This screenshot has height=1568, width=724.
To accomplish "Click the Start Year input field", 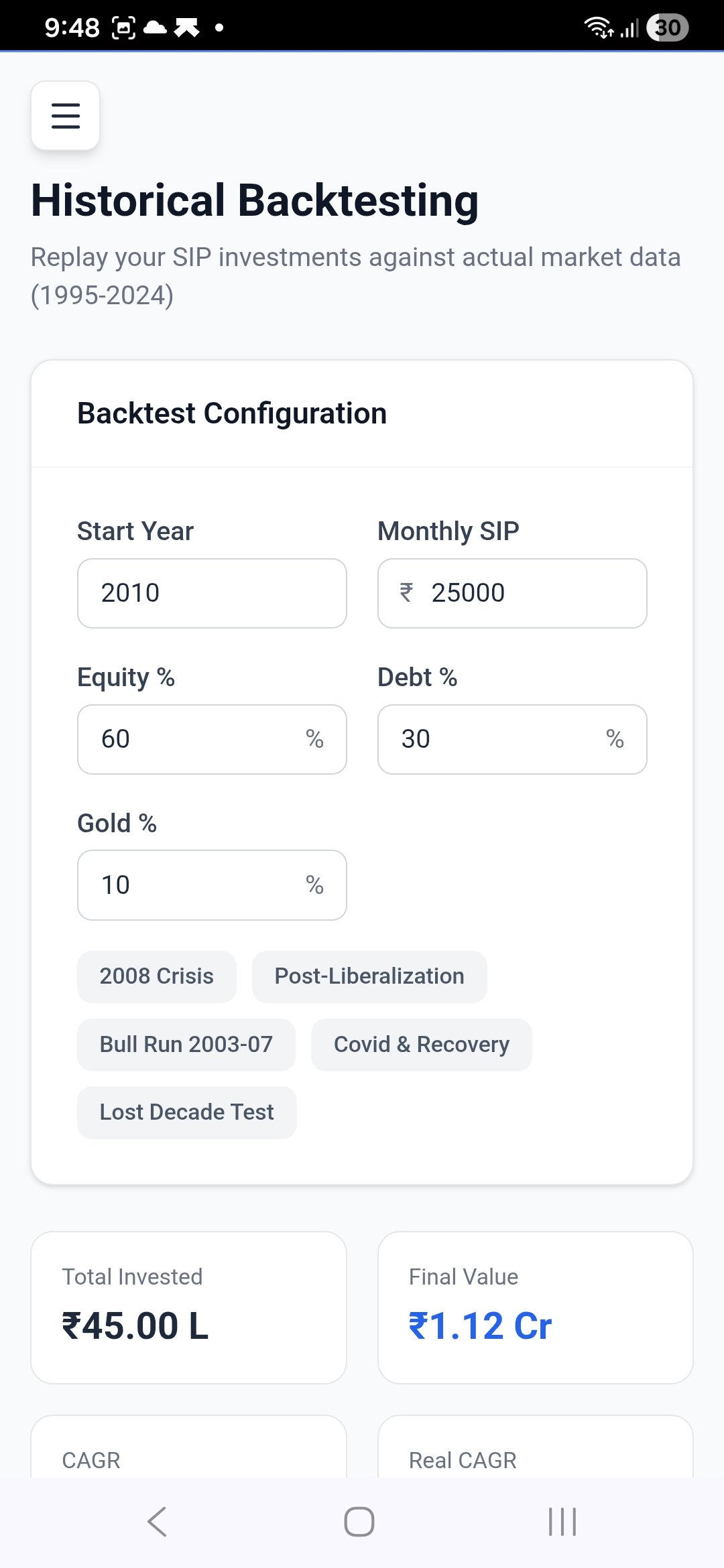I will pos(212,593).
